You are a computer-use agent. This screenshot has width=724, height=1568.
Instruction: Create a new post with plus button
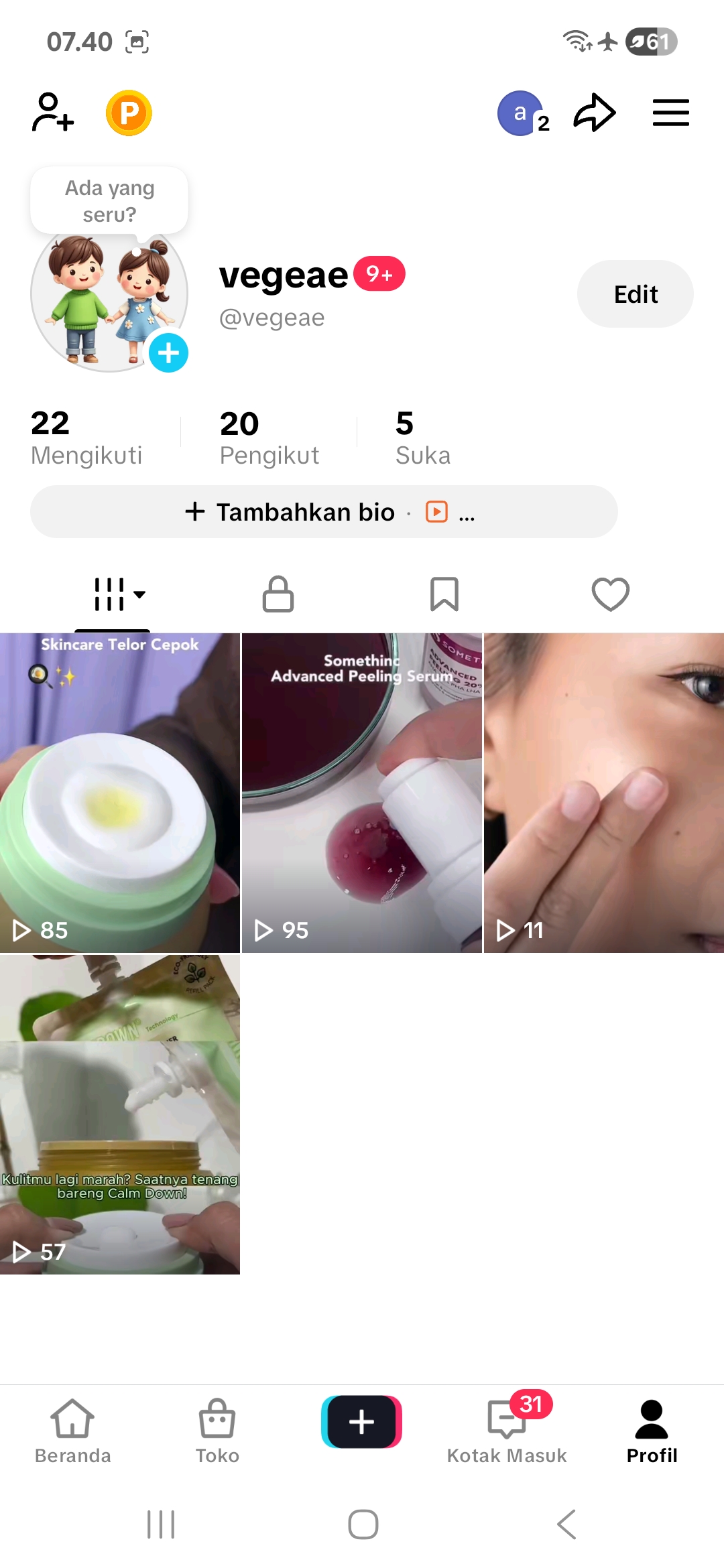361,1421
